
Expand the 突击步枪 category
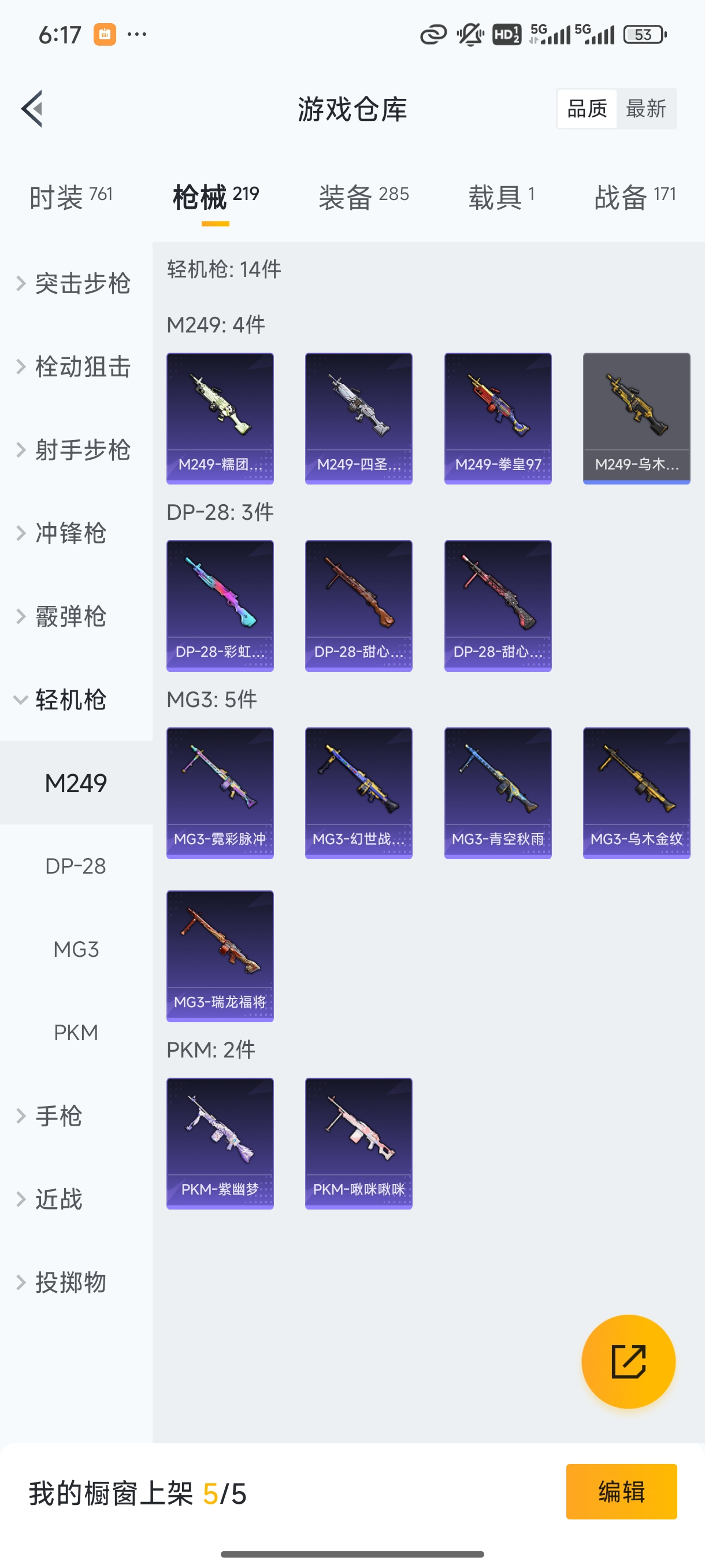(82, 284)
